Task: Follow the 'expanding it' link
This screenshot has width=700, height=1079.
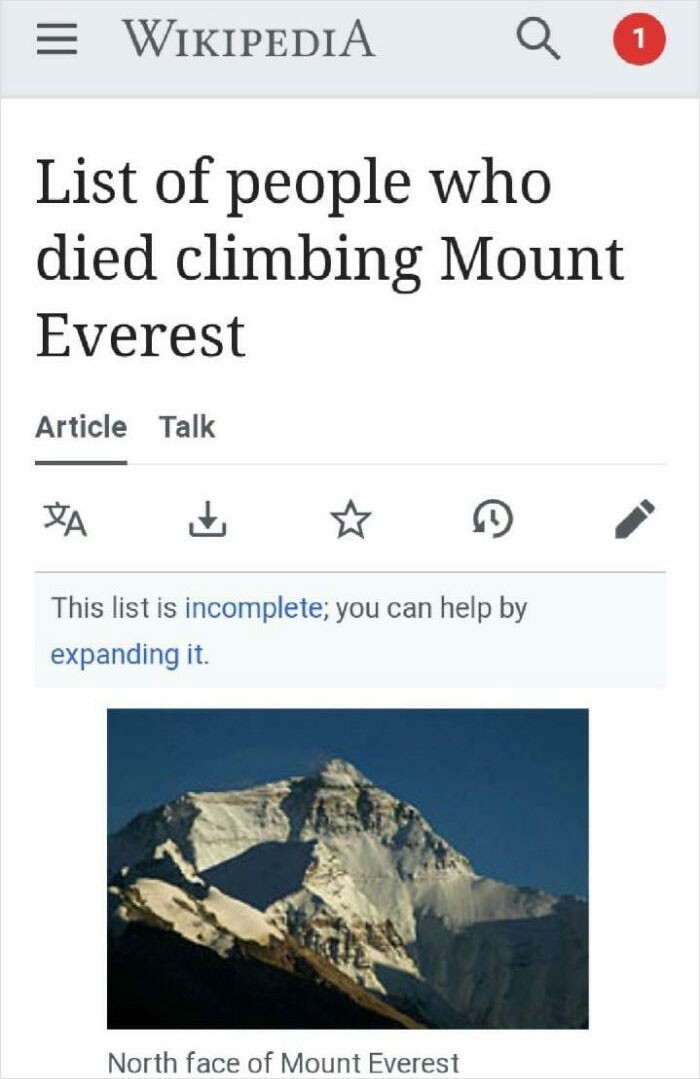Action: tap(129, 655)
